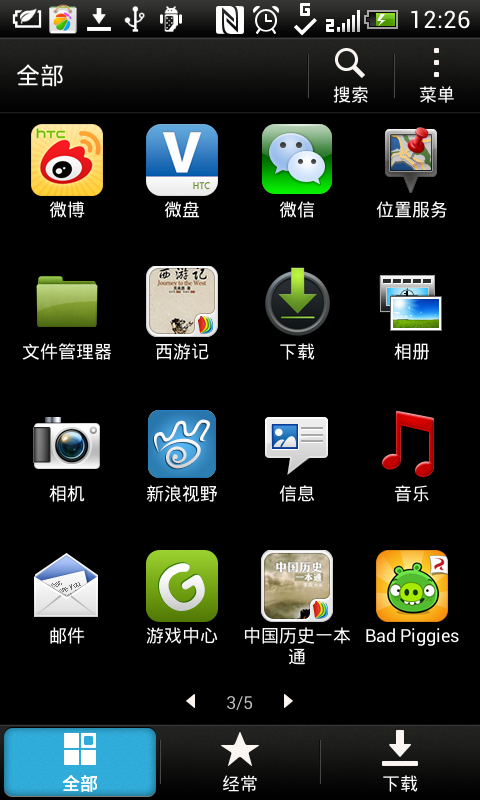Viewport: 480px width, 800px height.
Task: Launch the 相机 camera
Action: [x=67, y=456]
